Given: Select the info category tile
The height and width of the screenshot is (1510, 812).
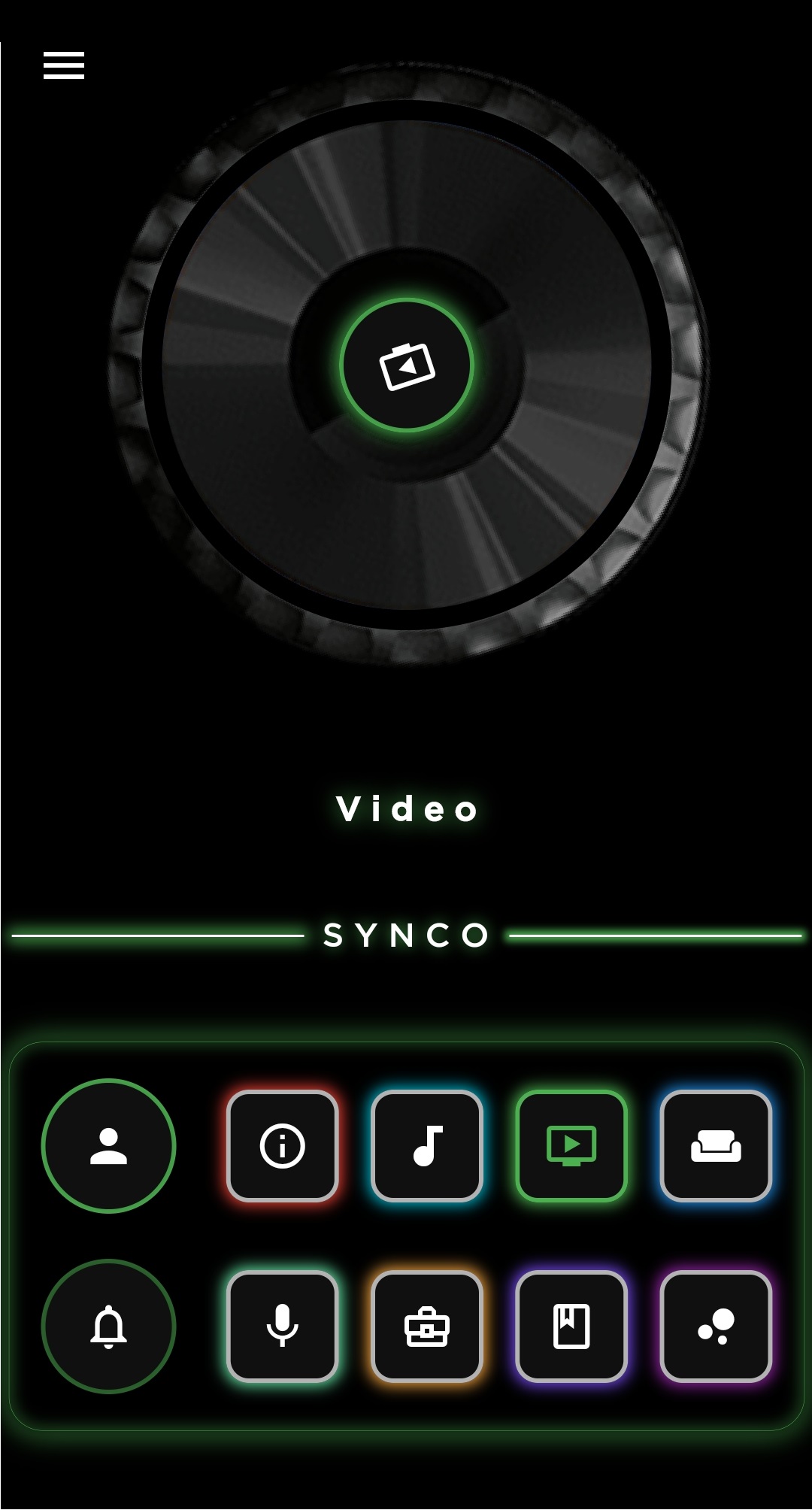Looking at the screenshot, I should [283, 1146].
